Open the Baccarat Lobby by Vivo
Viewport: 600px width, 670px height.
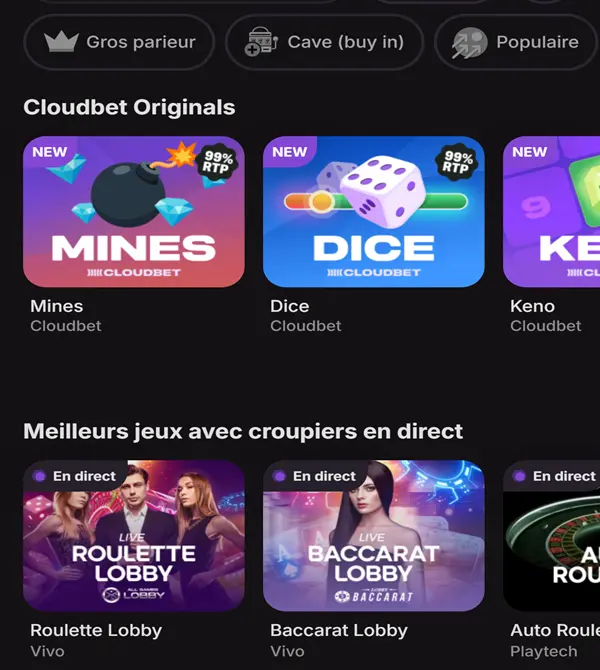click(x=374, y=536)
